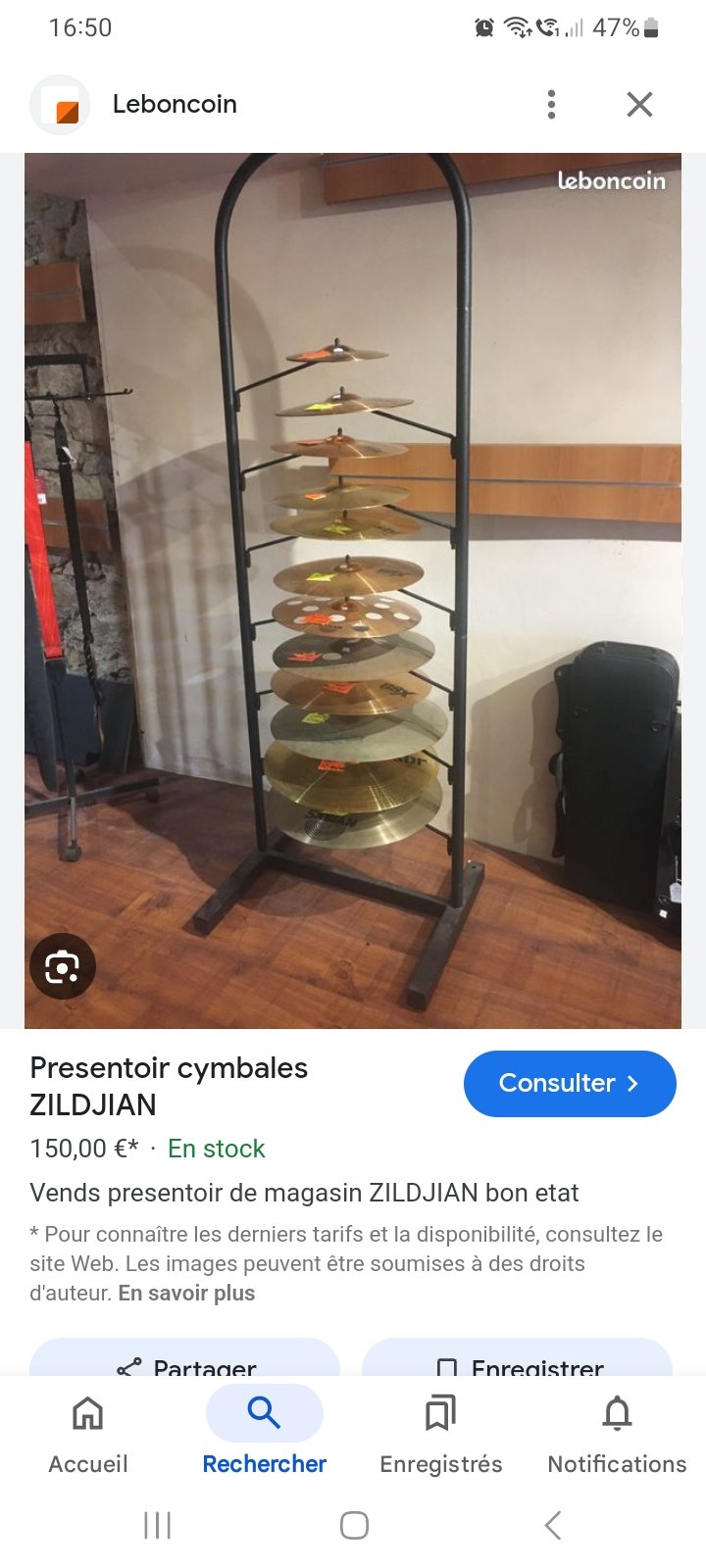Tap the Consulter button
Screen dimensions: 706x1568
pos(570,1083)
